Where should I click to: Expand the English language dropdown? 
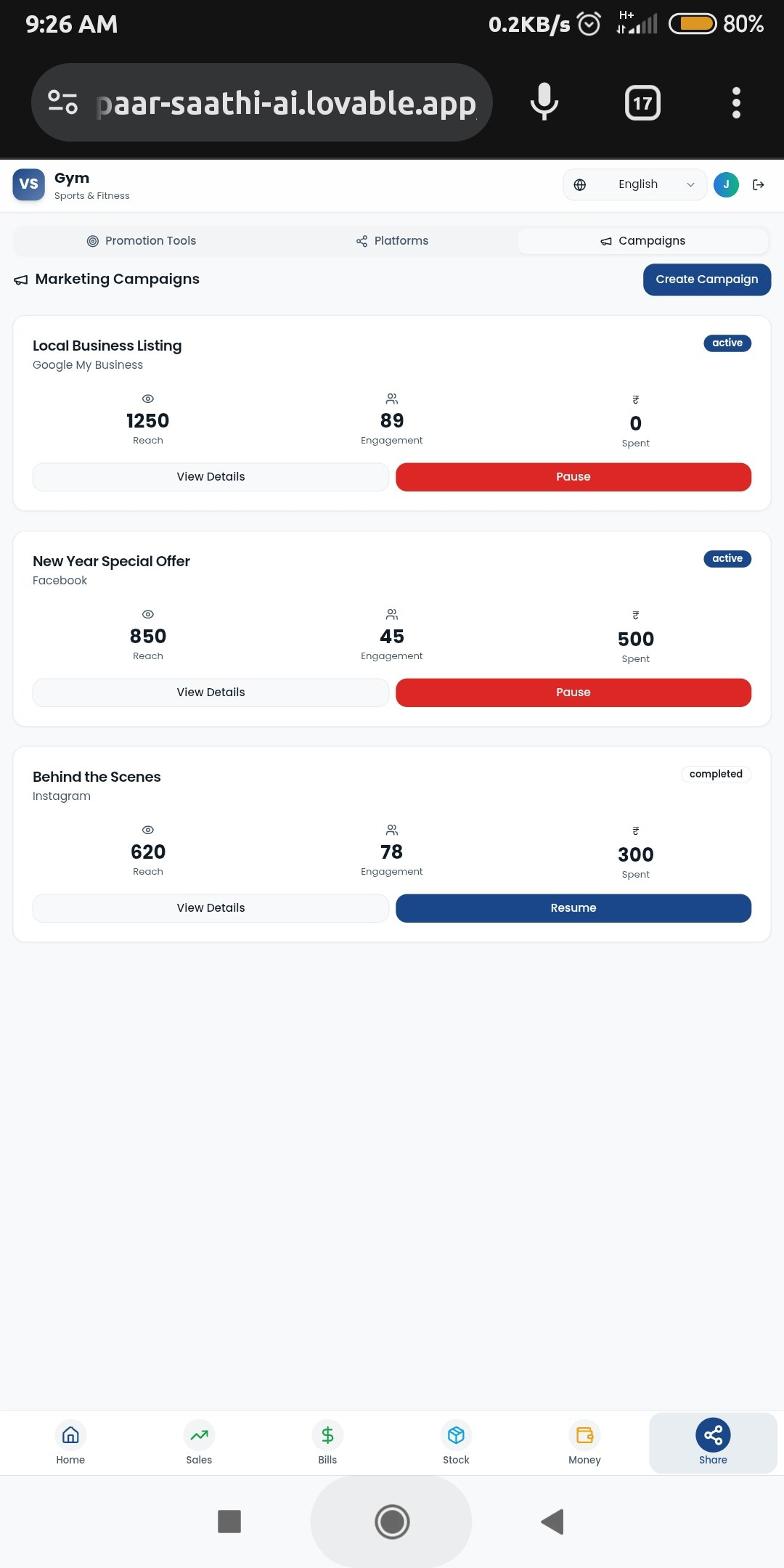point(635,184)
